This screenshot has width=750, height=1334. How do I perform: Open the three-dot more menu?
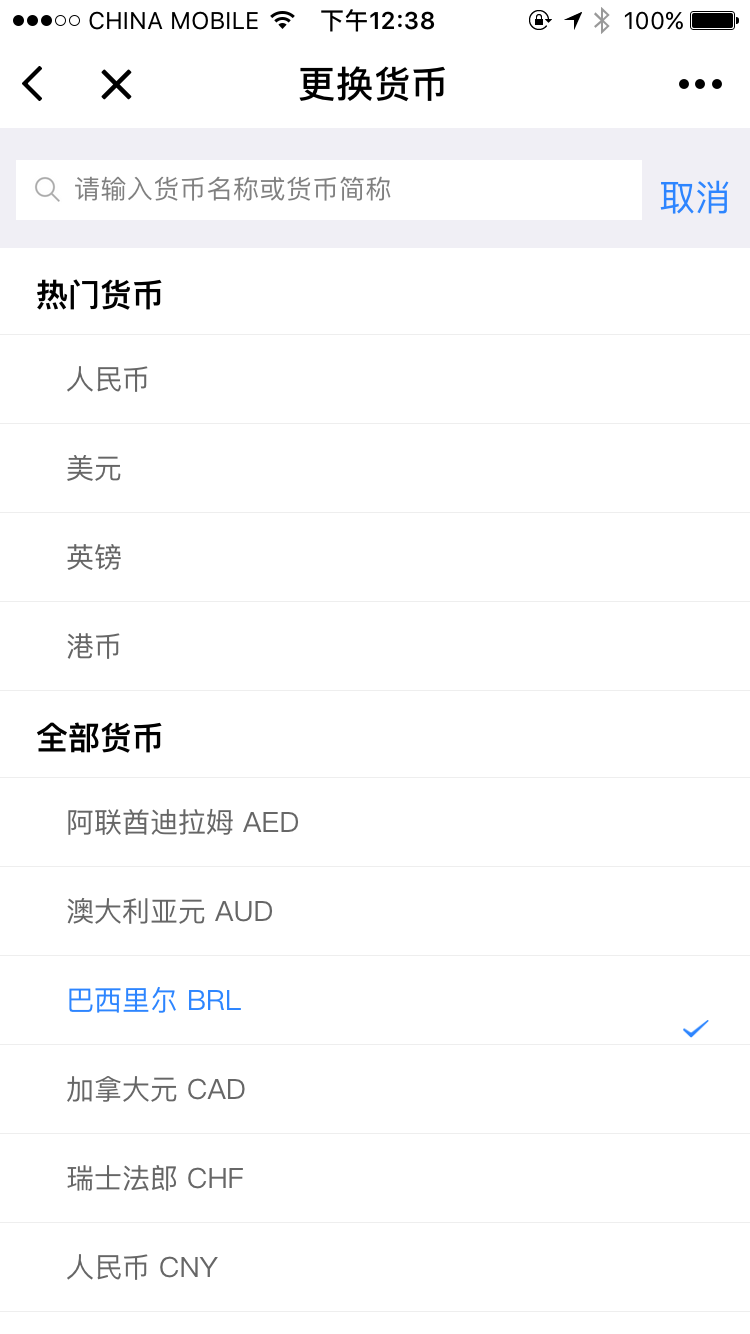(700, 85)
